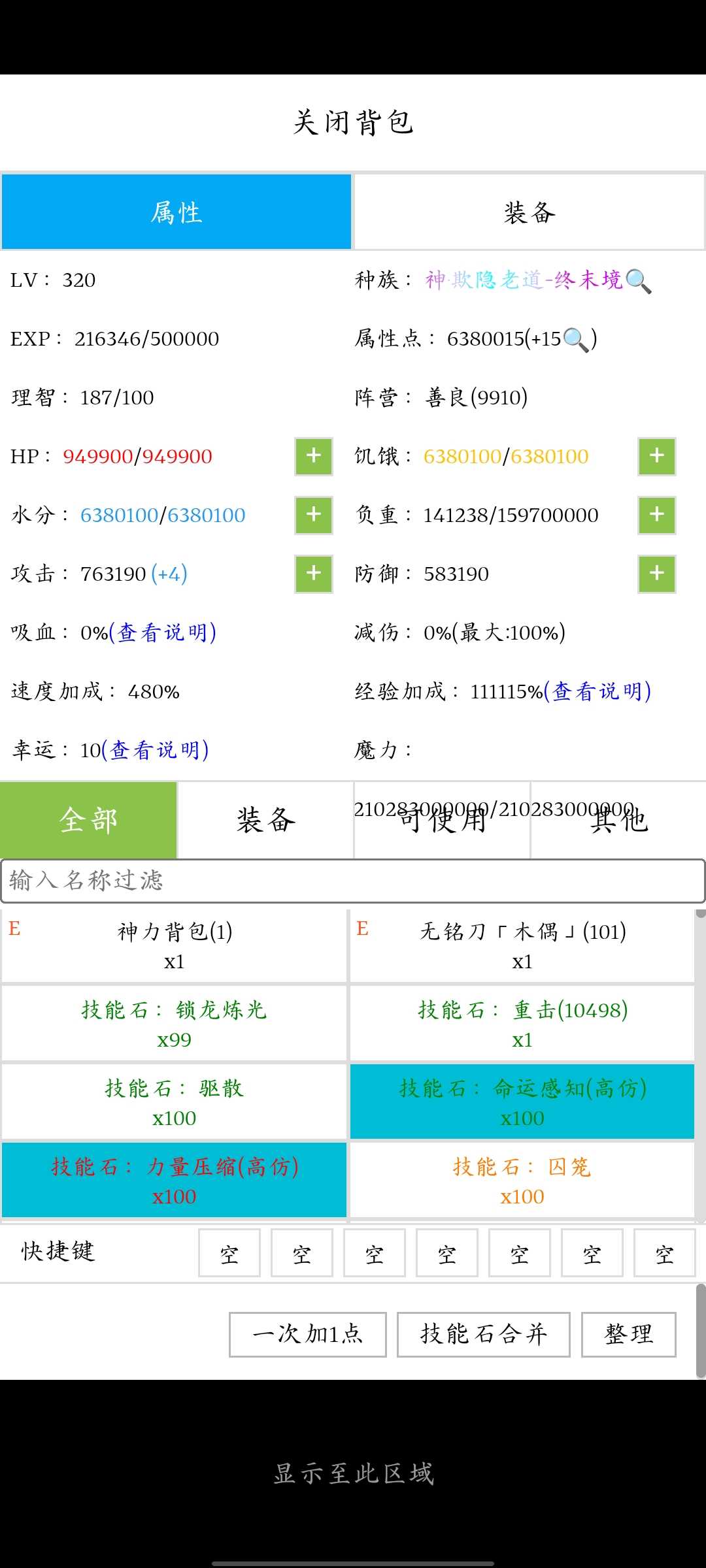
Task: Open 查看说明 link for 经验加成
Action: click(597, 691)
